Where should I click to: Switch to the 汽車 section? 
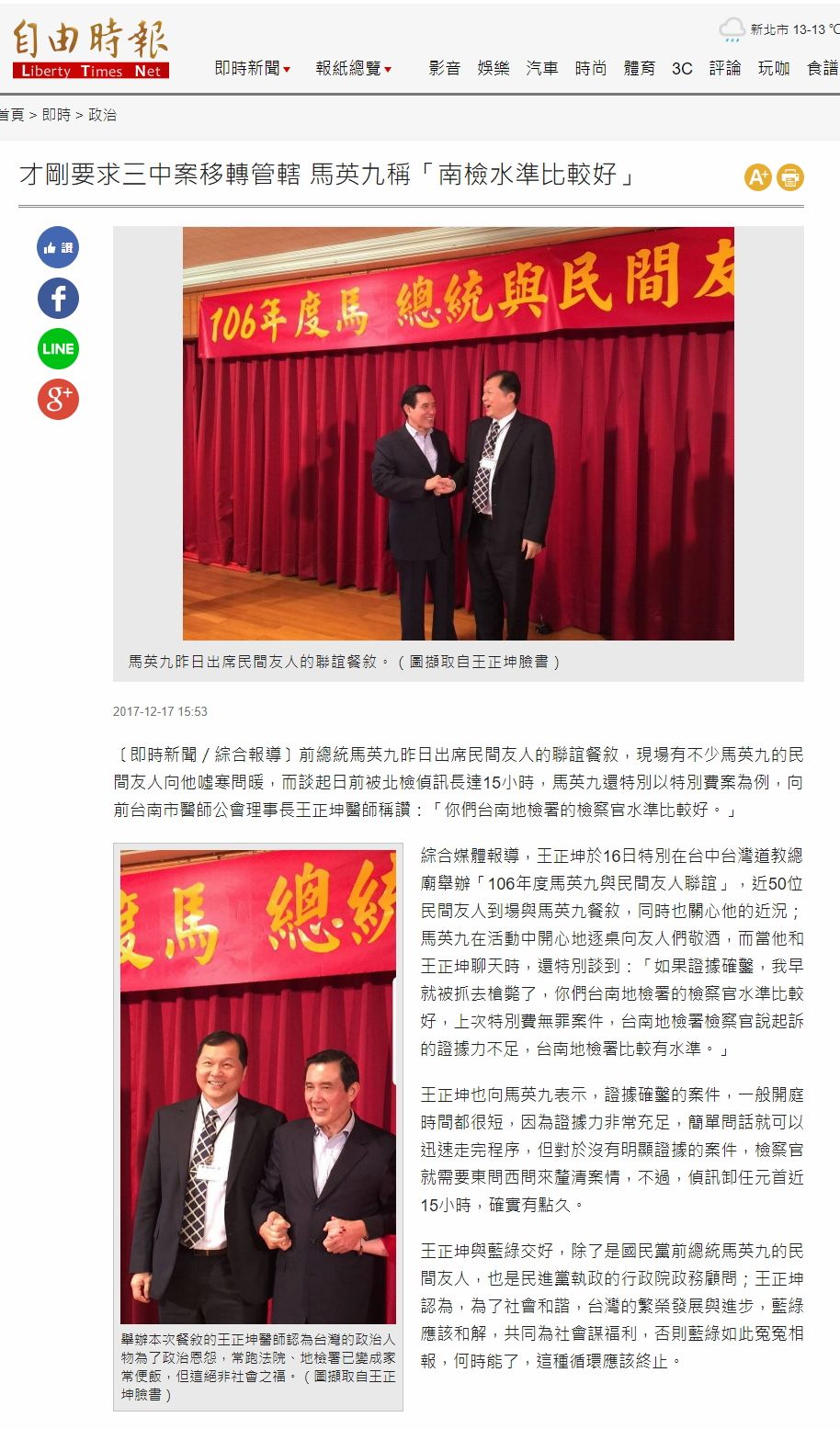tap(542, 69)
